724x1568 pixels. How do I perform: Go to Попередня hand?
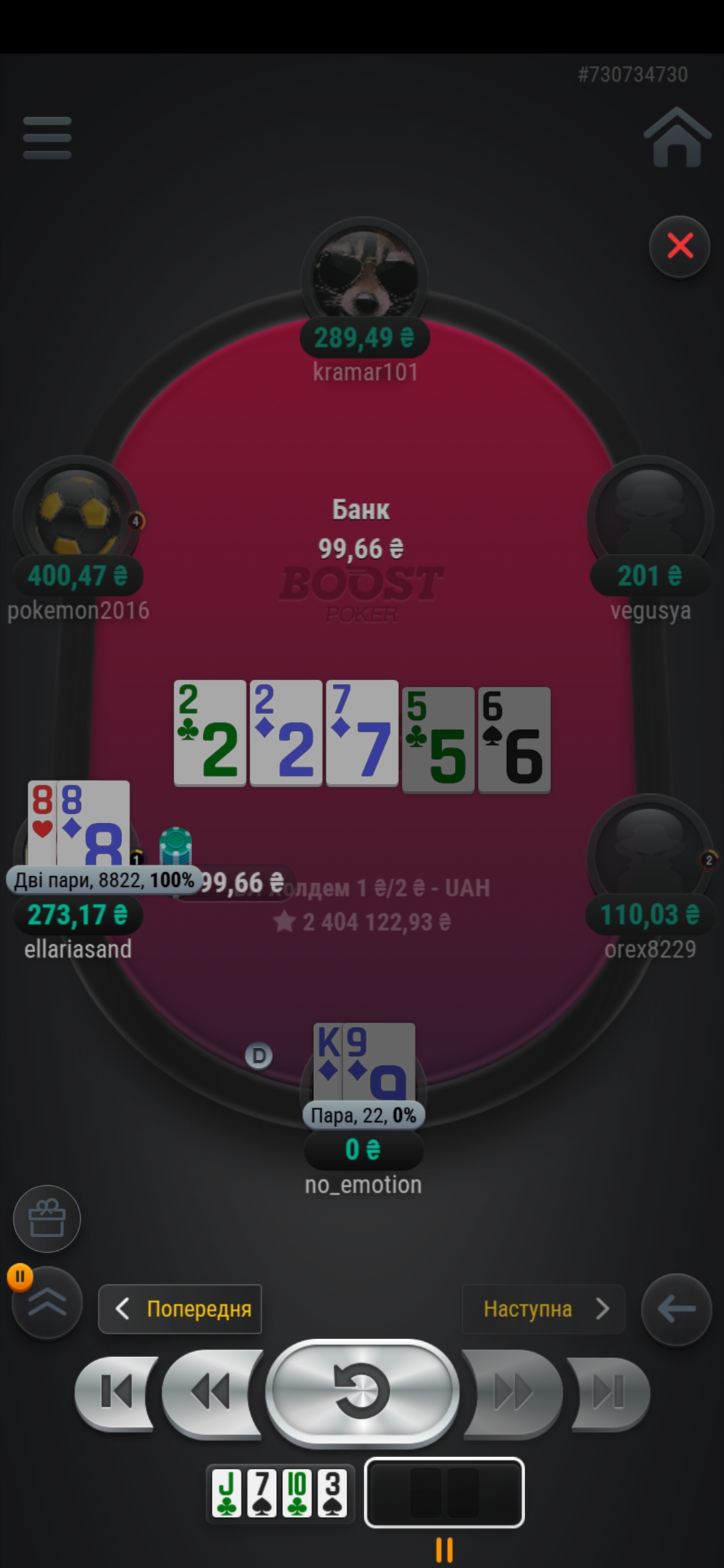tap(180, 1309)
